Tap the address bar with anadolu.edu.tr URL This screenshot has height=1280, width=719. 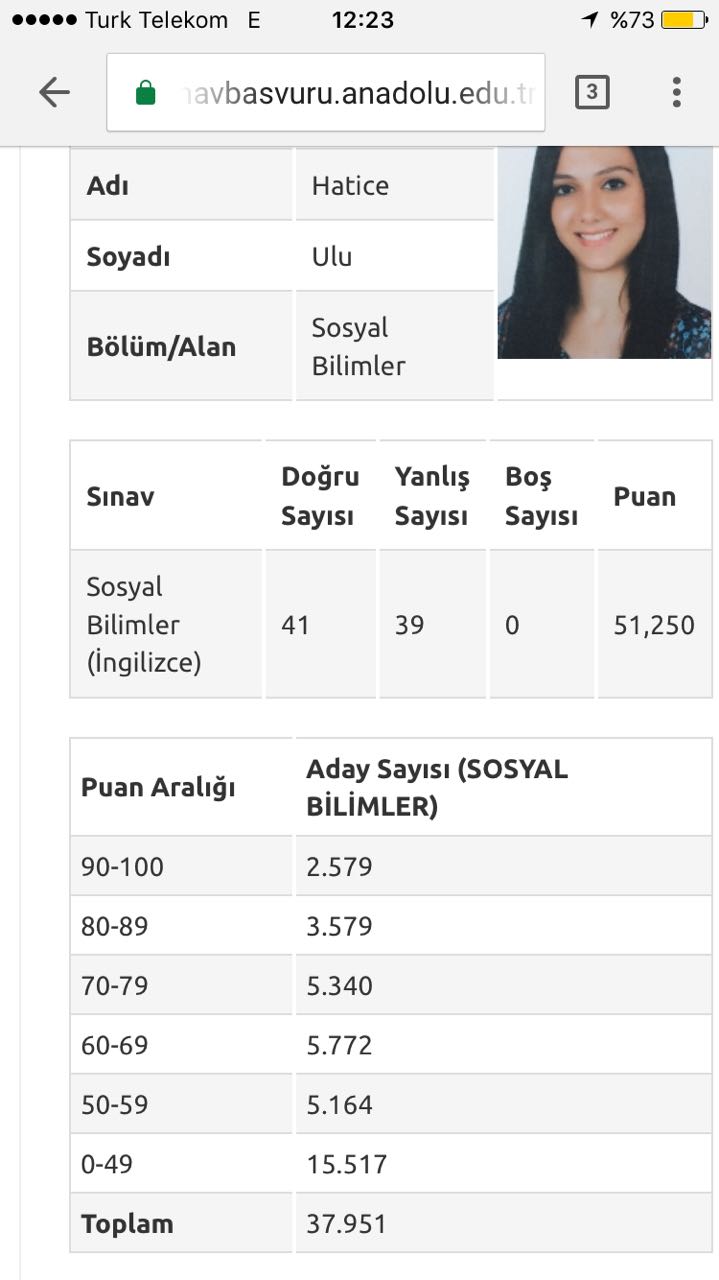[x=326, y=93]
